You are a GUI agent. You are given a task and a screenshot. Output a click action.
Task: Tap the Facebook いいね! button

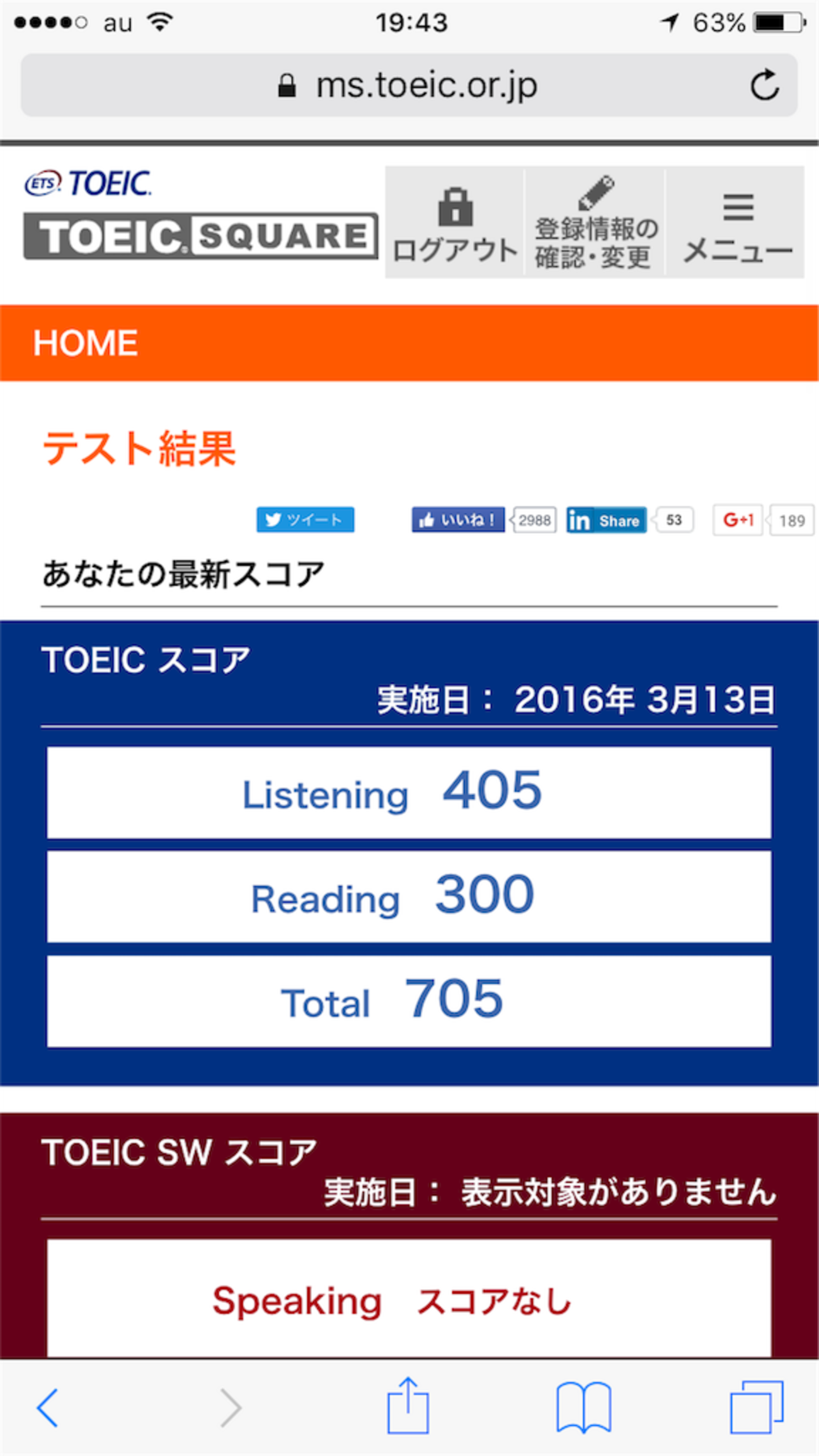[x=458, y=520]
